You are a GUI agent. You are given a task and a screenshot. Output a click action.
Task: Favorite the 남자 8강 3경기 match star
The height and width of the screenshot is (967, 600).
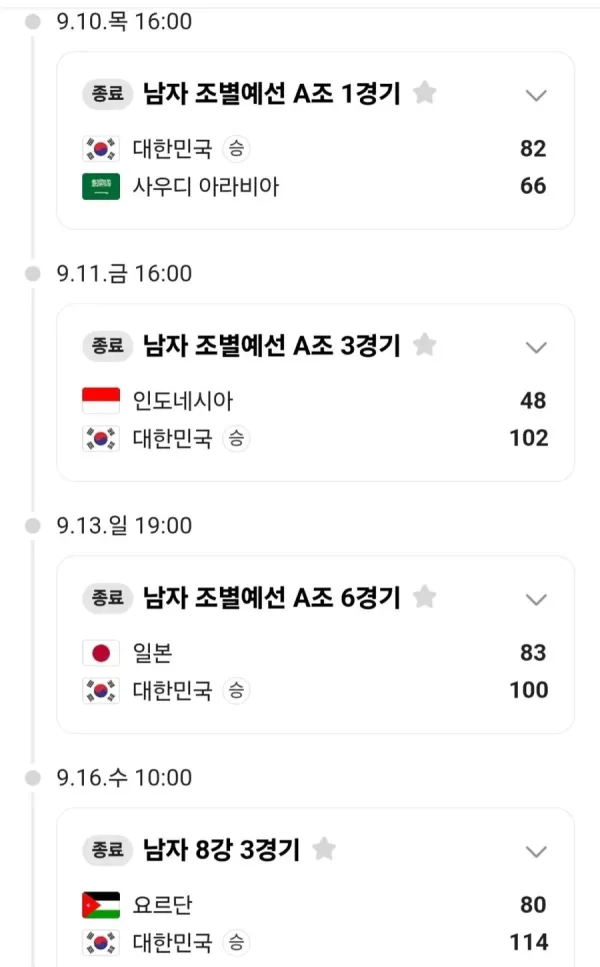pyautogui.click(x=324, y=849)
